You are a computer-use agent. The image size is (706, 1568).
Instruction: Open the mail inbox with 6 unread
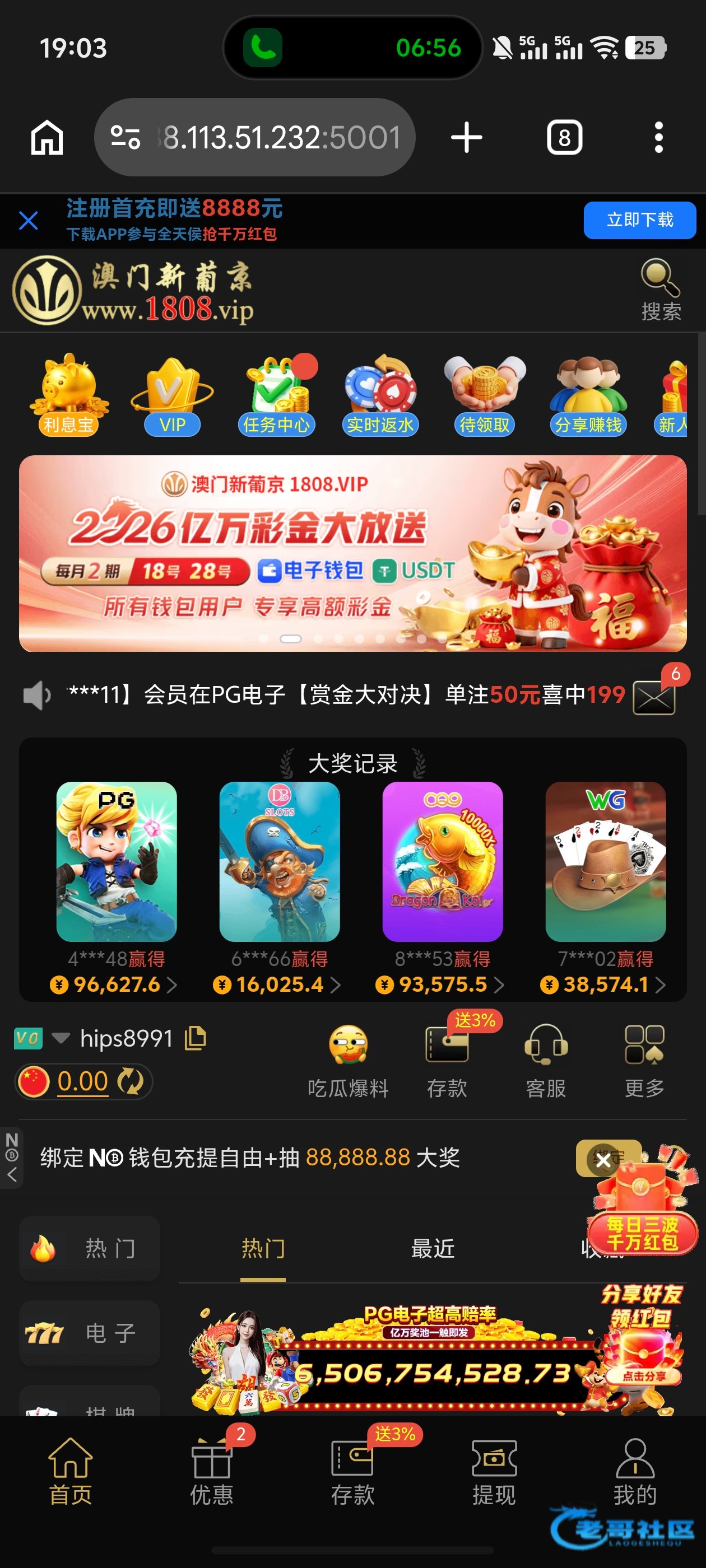tap(655, 696)
